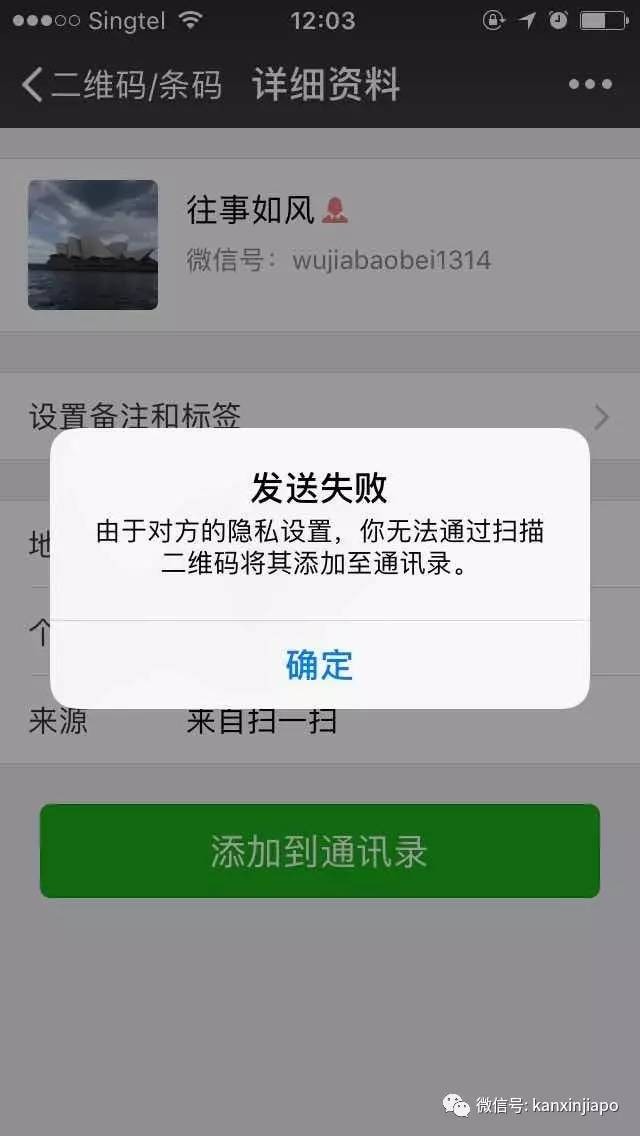Open the three-dot overflow menu

coord(590,85)
